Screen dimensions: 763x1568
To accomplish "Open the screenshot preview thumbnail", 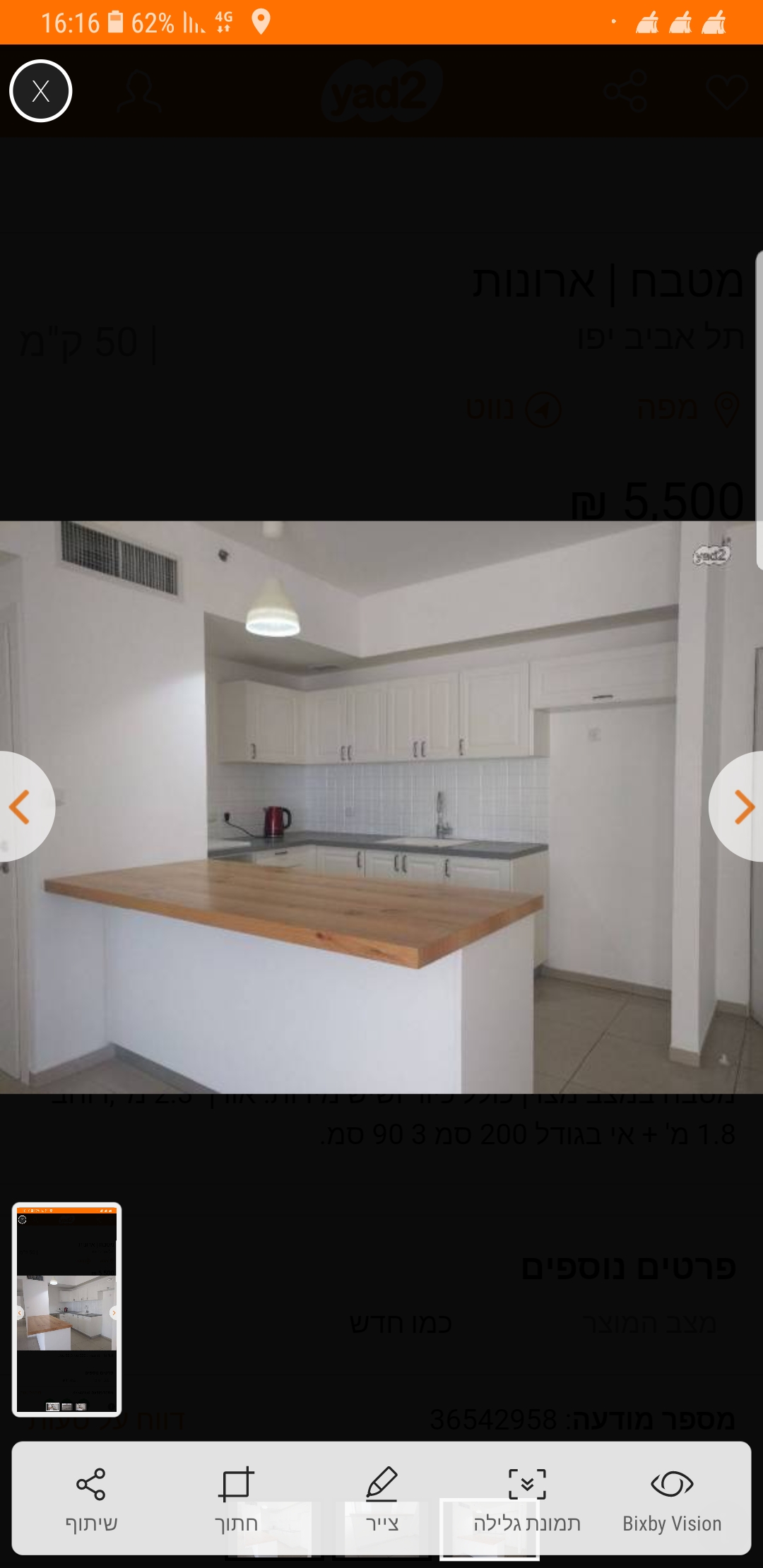I will [67, 1309].
